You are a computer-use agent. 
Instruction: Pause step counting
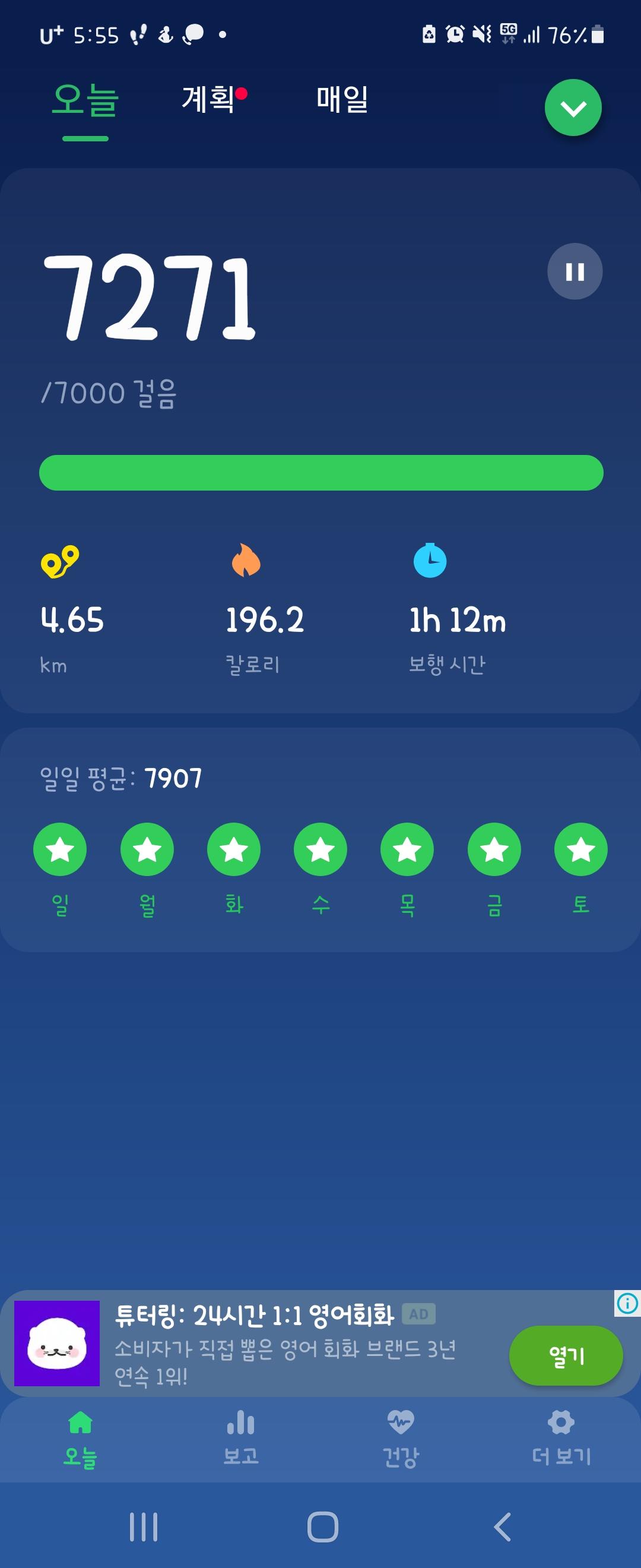[x=575, y=271]
